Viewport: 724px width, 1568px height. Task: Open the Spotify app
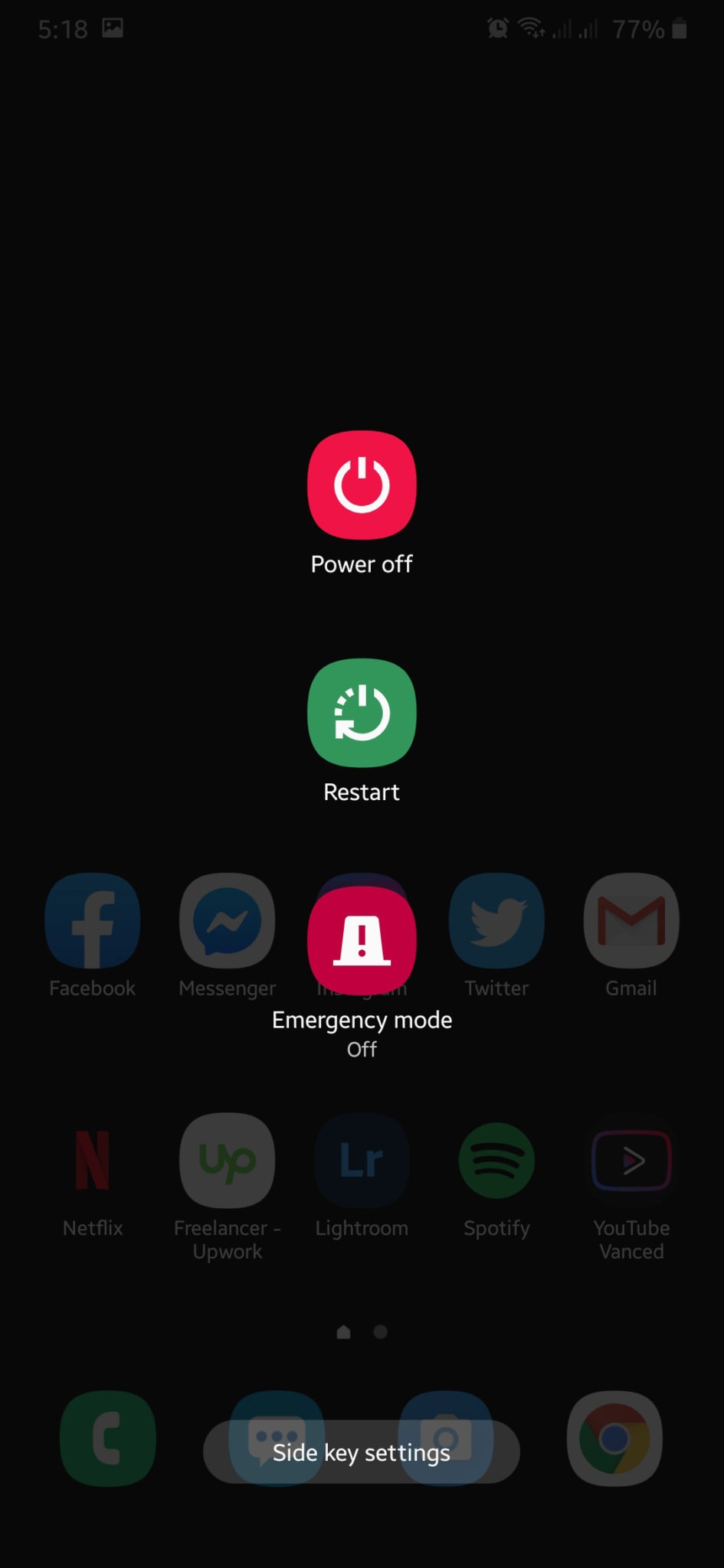tap(496, 1160)
